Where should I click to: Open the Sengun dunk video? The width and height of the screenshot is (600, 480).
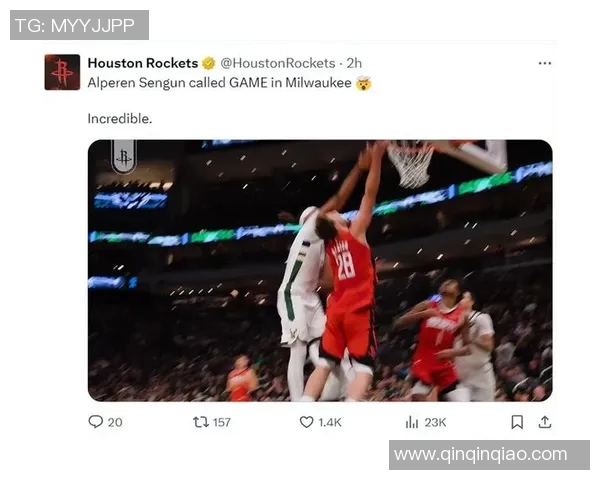320,270
